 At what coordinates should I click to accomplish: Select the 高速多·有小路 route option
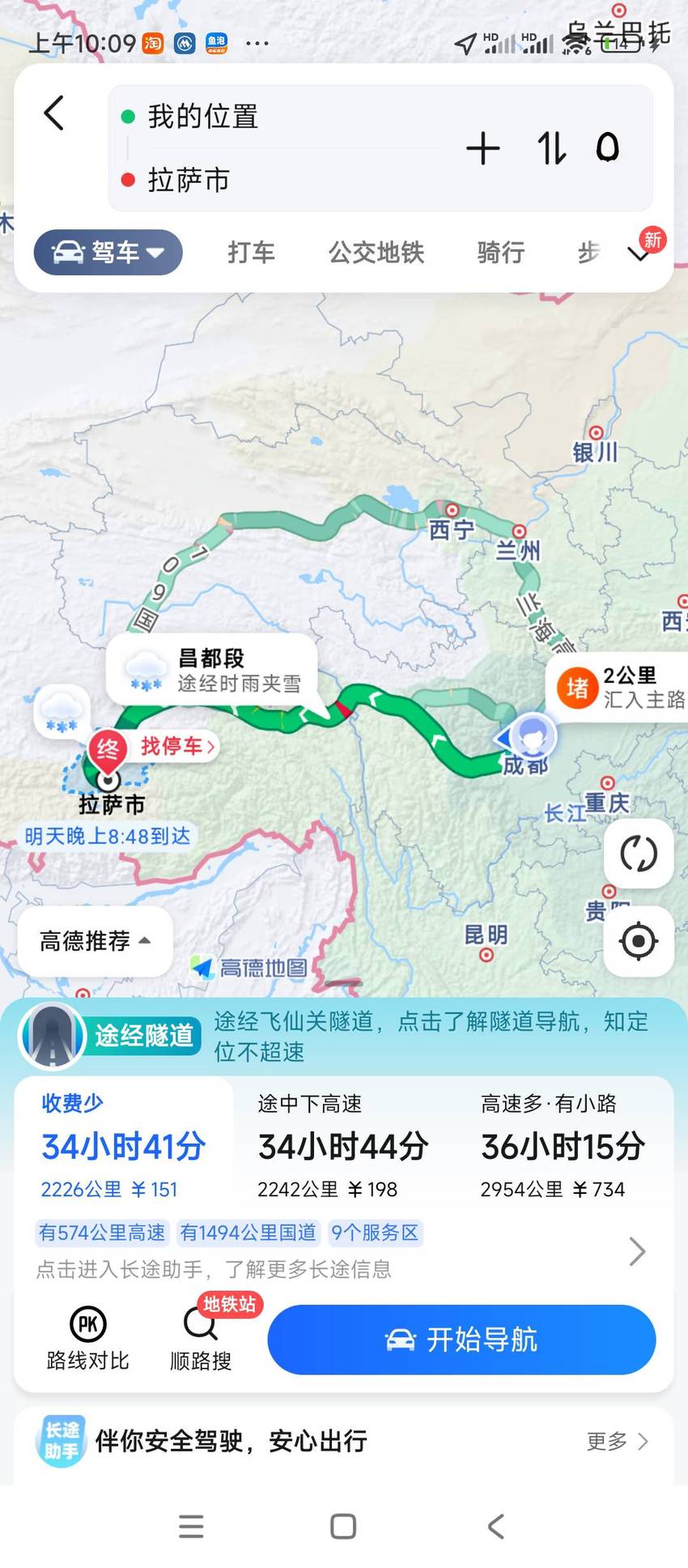point(563,1146)
